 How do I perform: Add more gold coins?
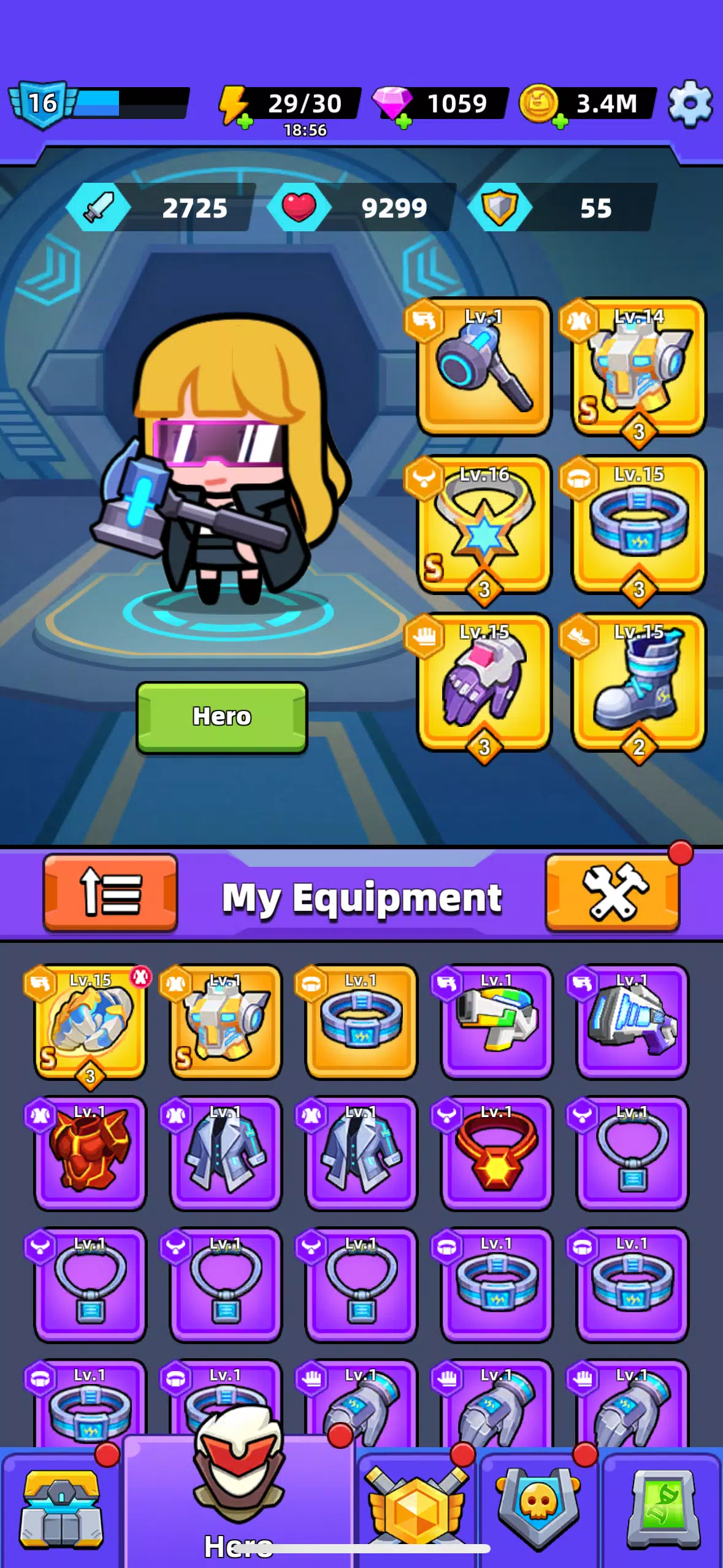(560, 121)
